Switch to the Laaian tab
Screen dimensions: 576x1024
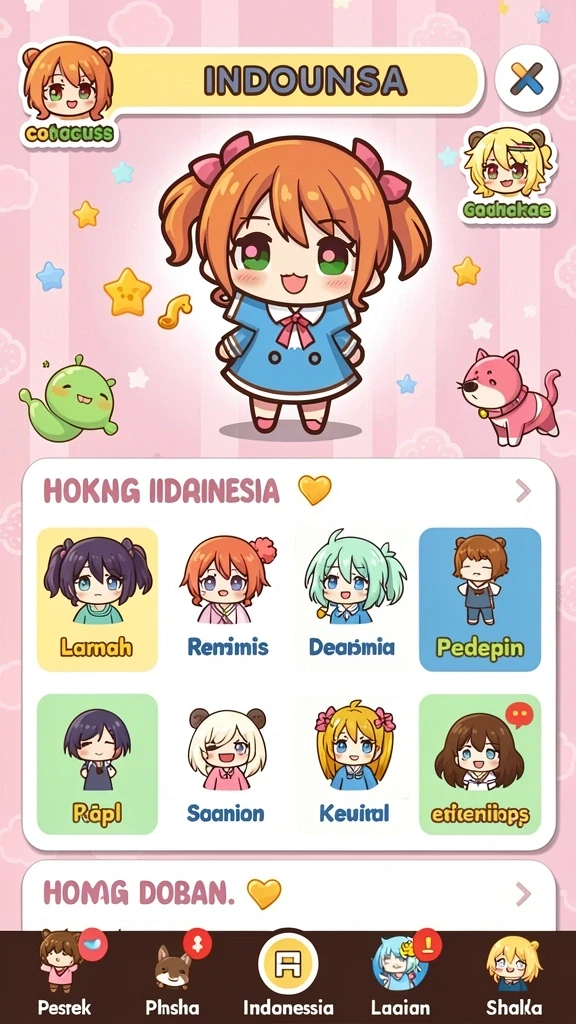[x=400, y=977]
